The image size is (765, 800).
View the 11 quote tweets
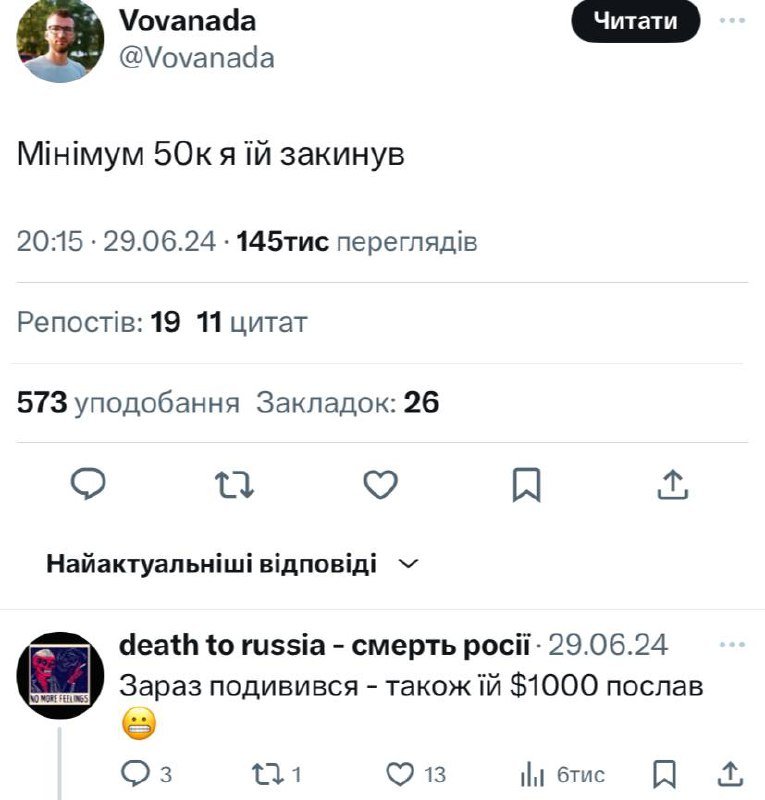(x=252, y=323)
